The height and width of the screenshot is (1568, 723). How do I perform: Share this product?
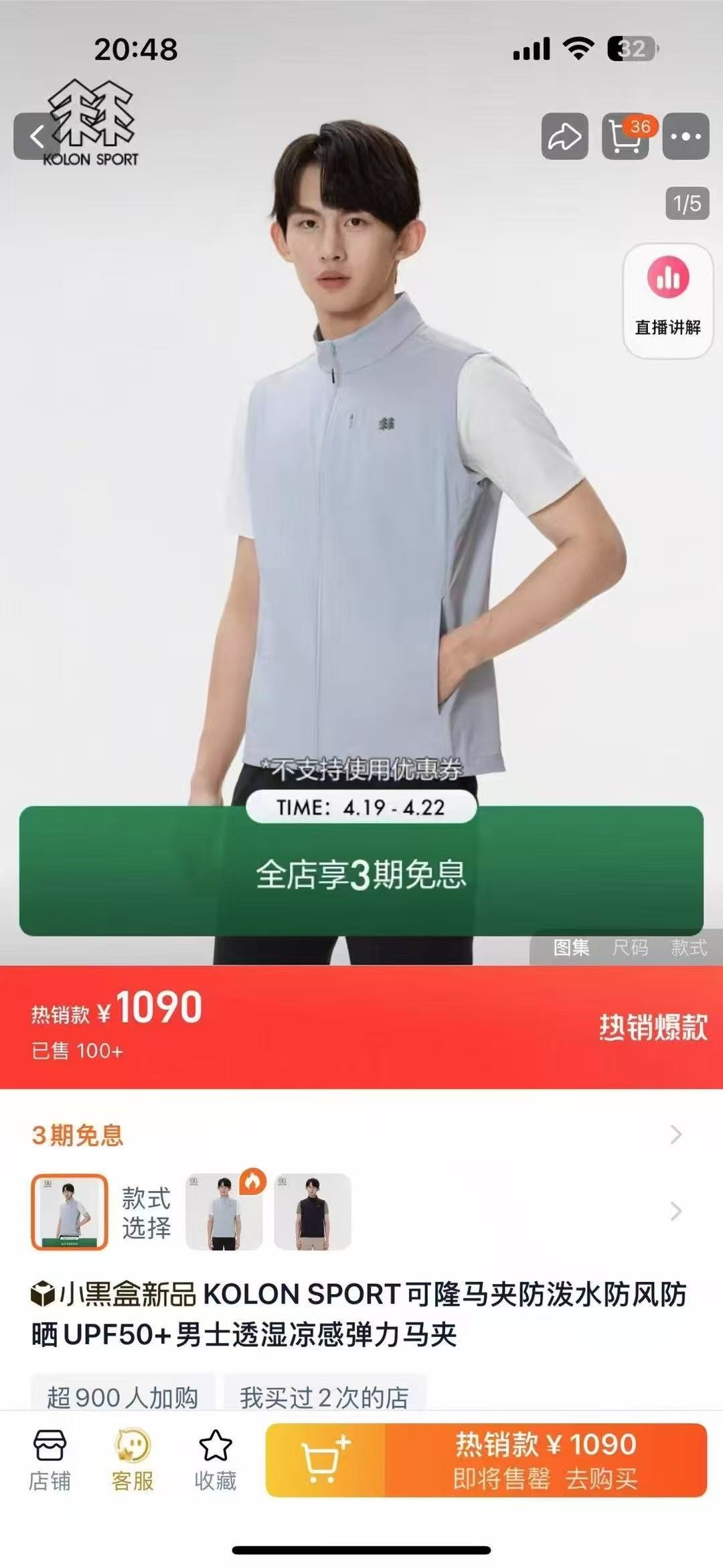click(564, 137)
